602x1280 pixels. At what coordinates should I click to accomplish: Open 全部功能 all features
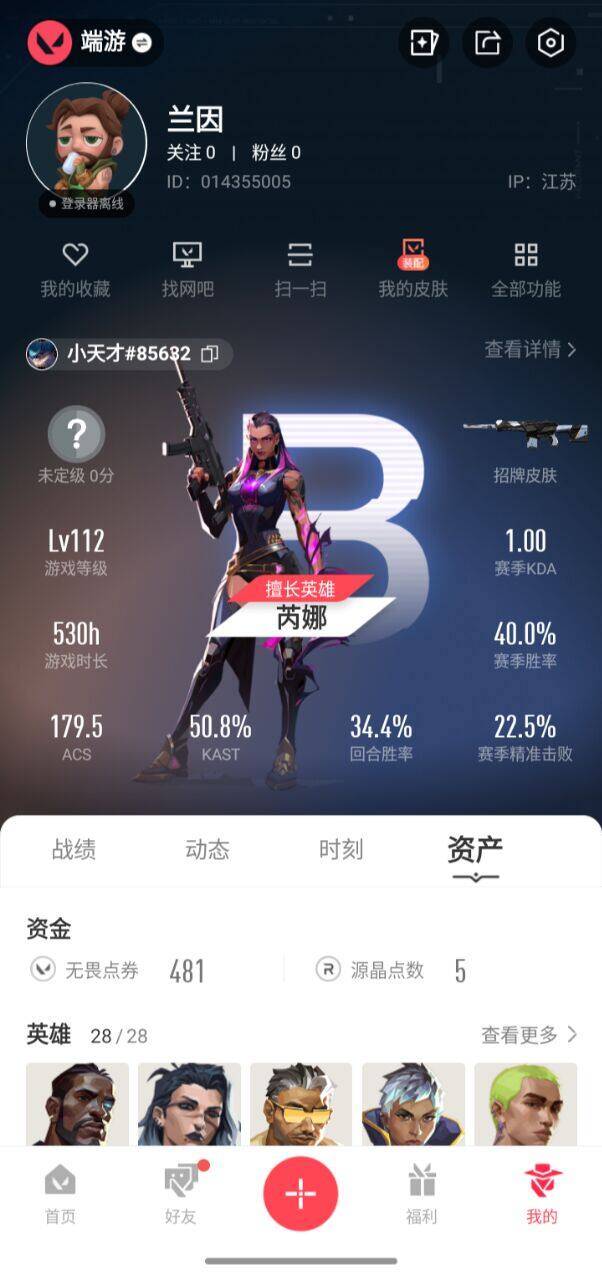(x=526, y=270)
